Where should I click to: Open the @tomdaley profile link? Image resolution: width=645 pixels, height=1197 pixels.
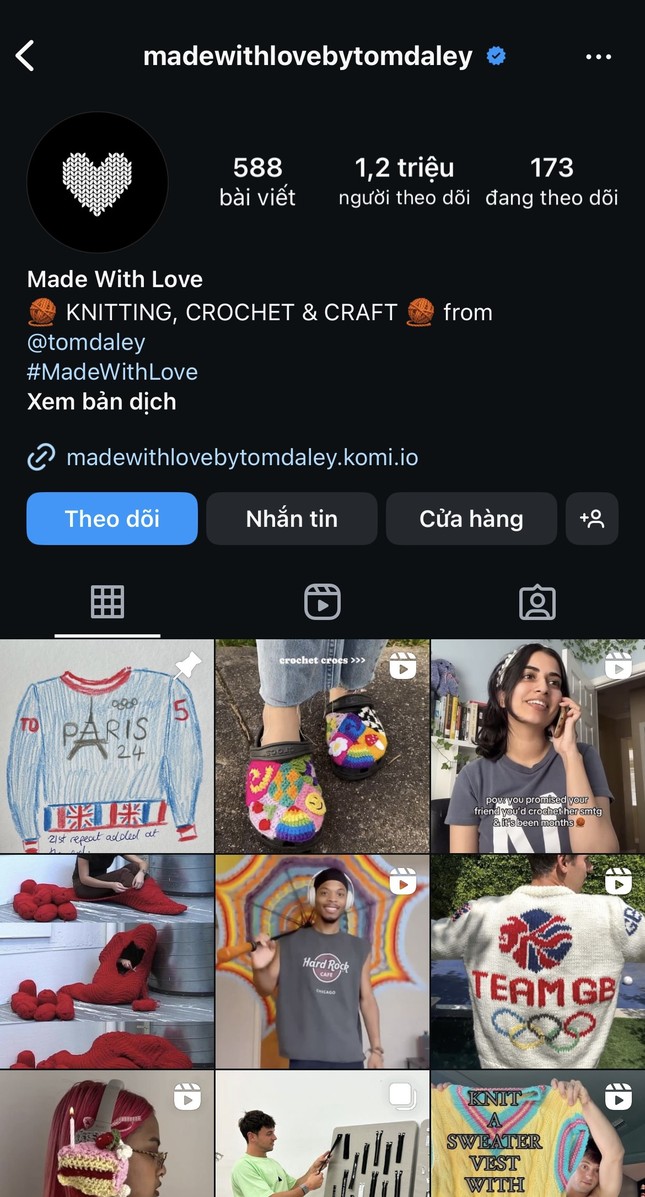(86, 342)
